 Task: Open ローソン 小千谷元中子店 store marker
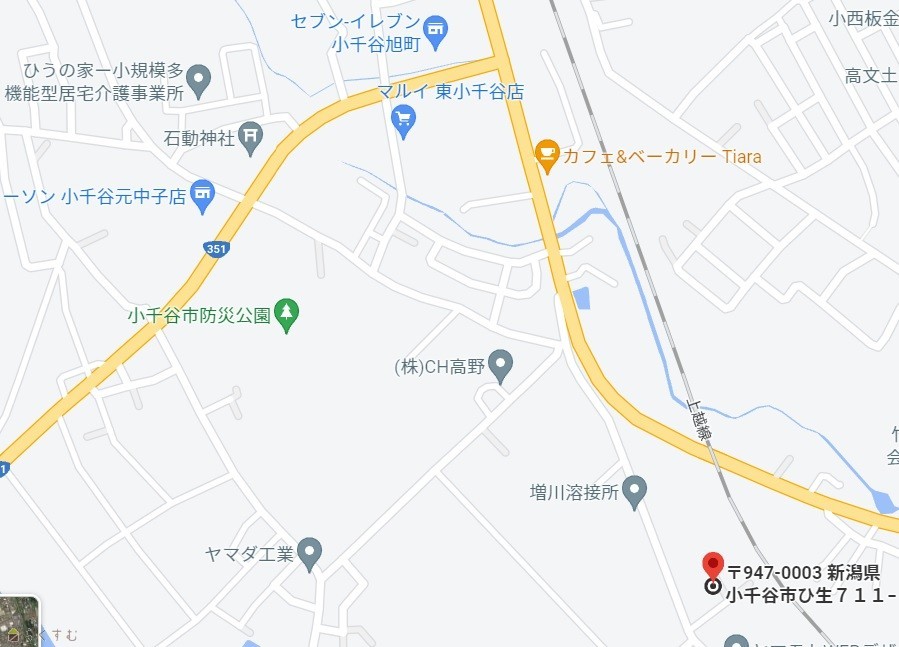tap(203, 195)
